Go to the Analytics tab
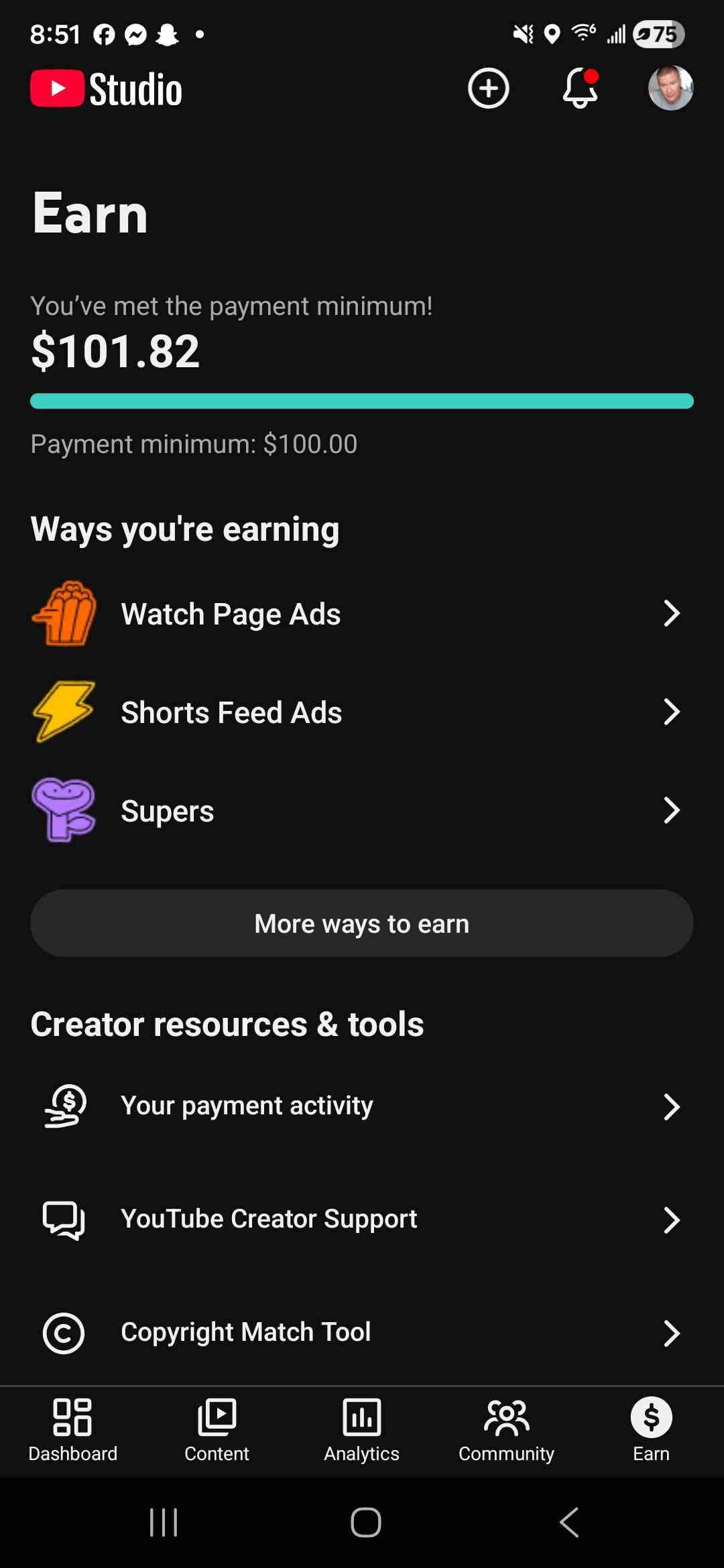724x1568 pixels. tap(362, 1430)
